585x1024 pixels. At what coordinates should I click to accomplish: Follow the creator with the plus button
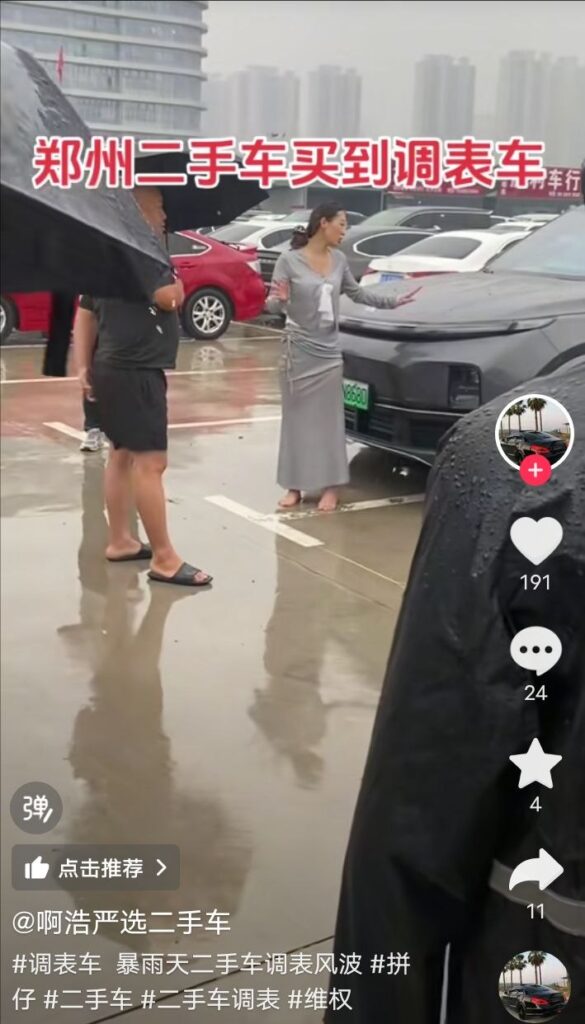click(535, 470)
